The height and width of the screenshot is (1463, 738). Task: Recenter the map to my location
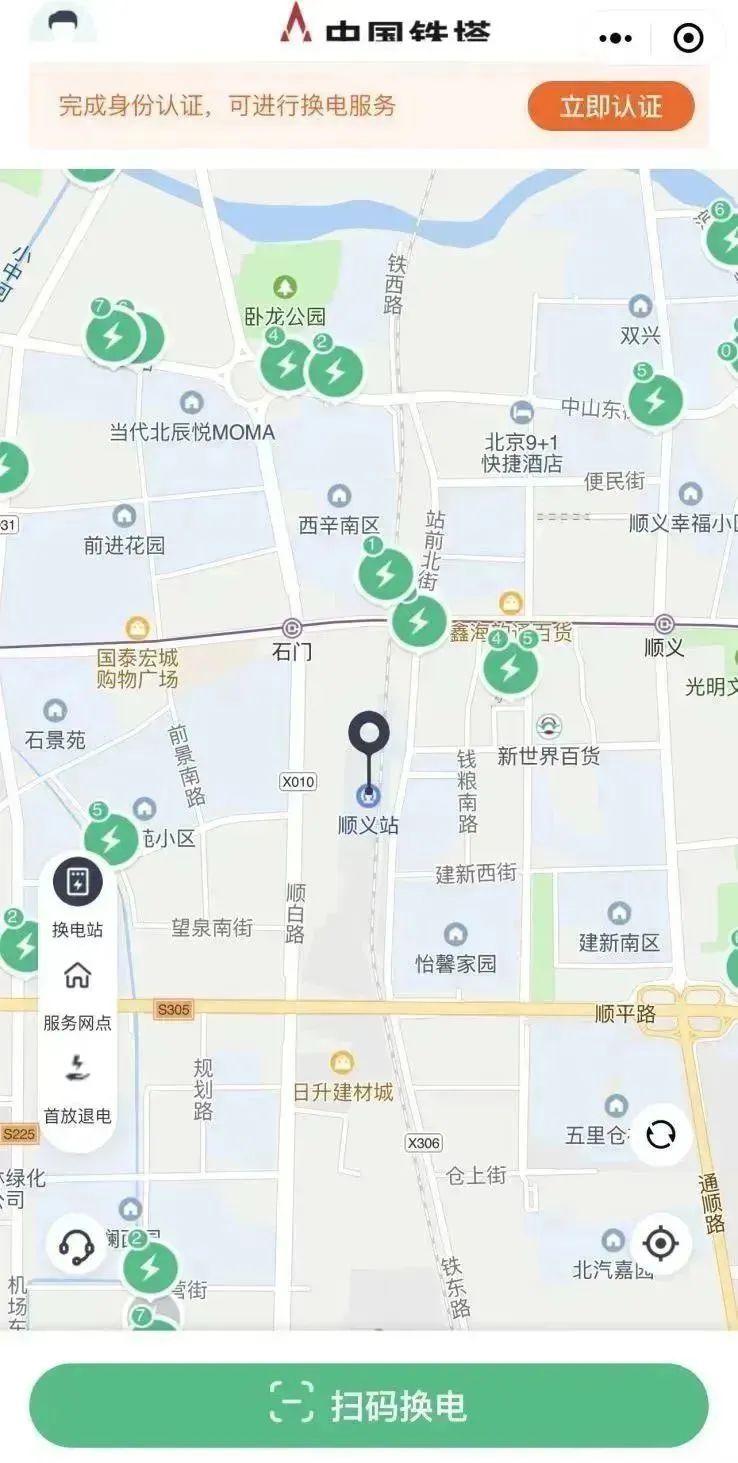(660, 1243)
